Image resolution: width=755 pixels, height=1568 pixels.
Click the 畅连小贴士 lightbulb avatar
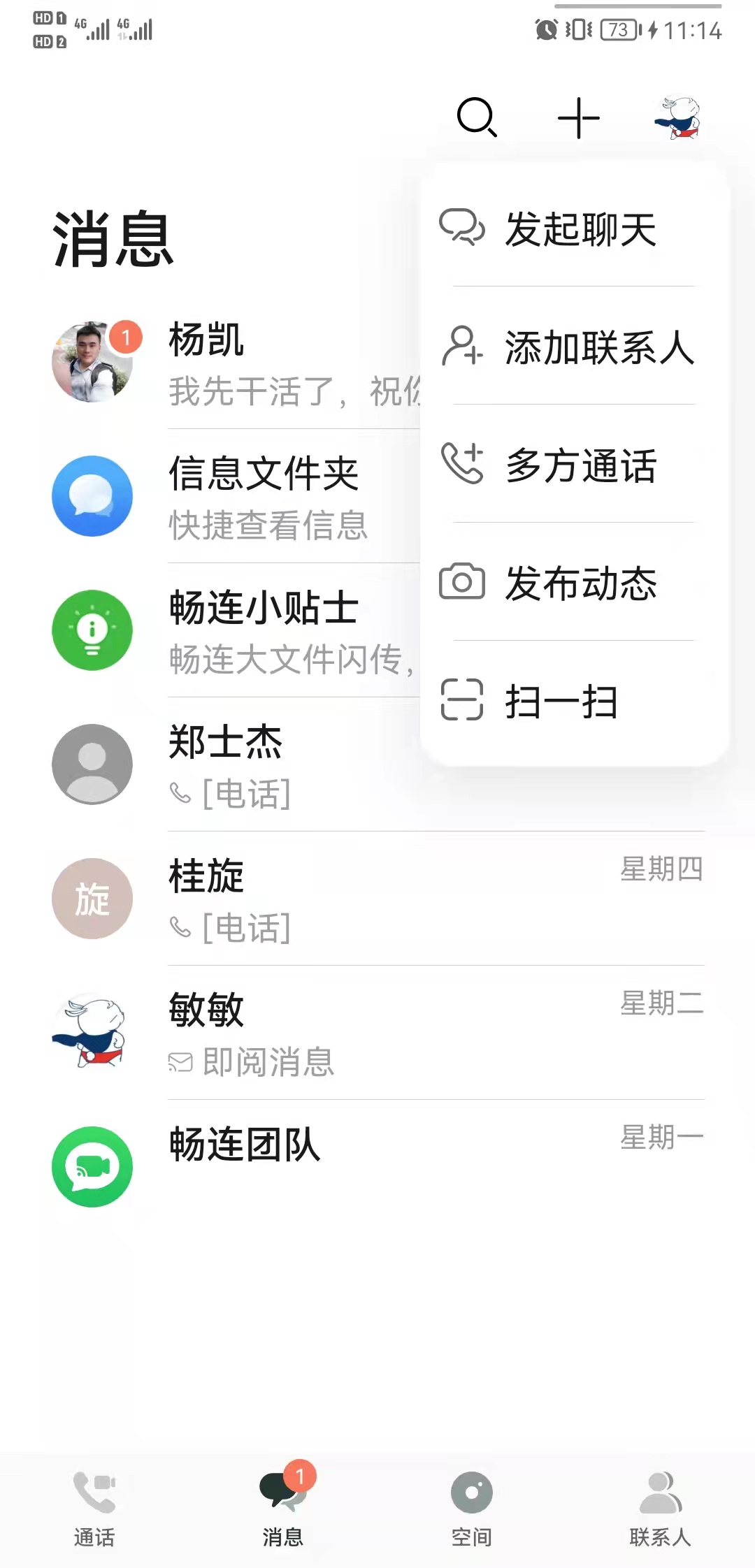pyautogui.click(x=92, y=630)
